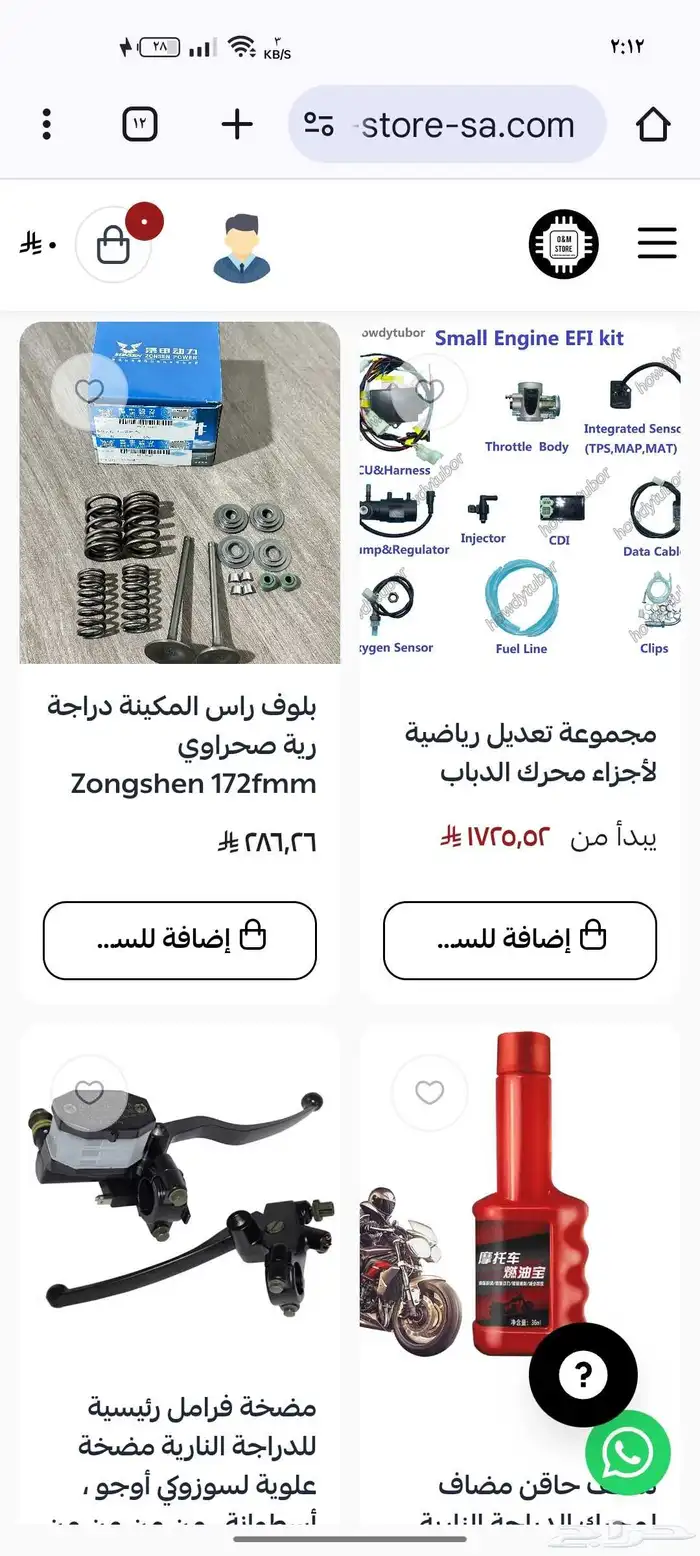The image size is (700, 1556).
Task: Open the browser tab switcher
Action: [140, 125]
